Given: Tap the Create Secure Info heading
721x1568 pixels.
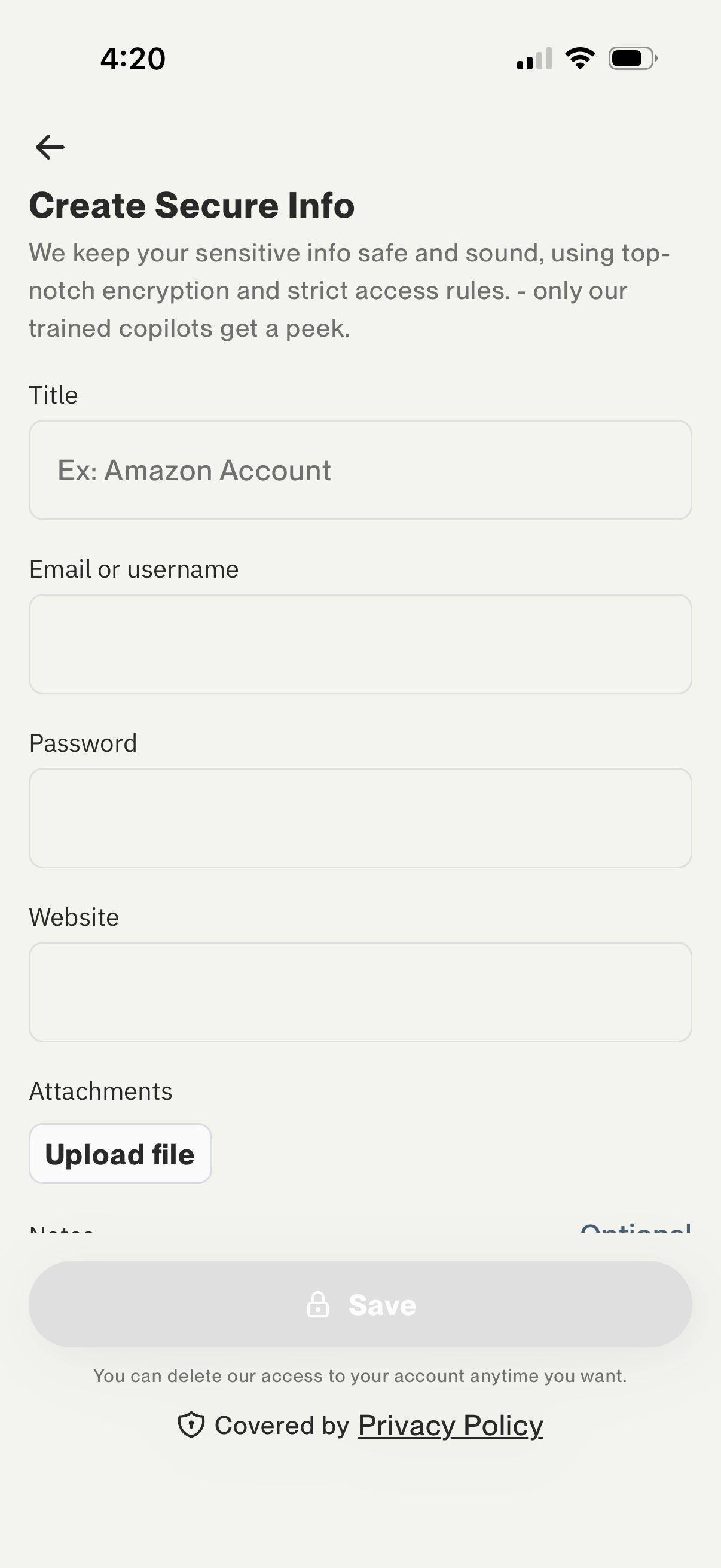Looking at the screenshot, I should point(192,205).
